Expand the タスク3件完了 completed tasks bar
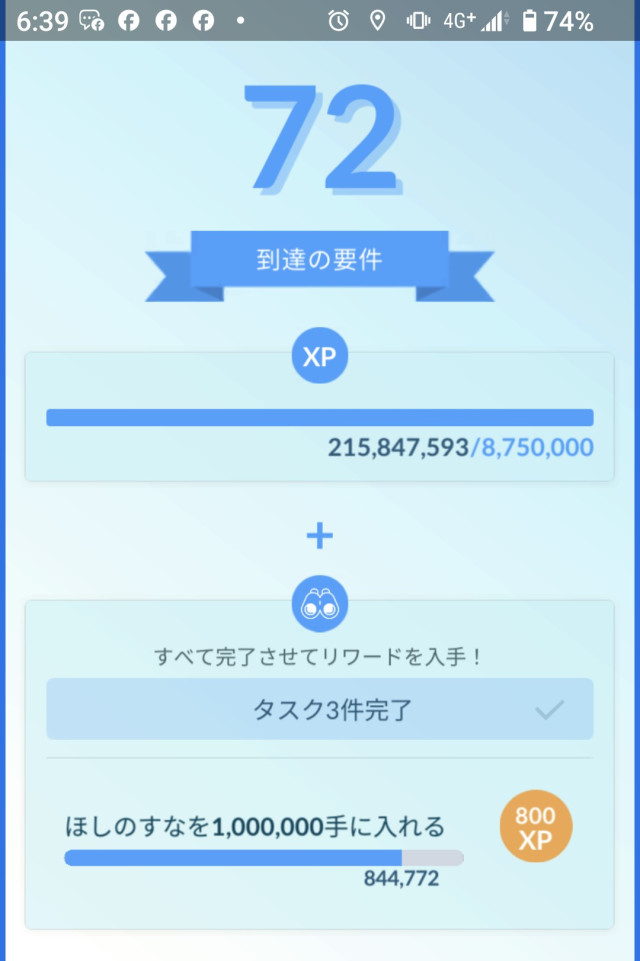 tap(319, 710)
